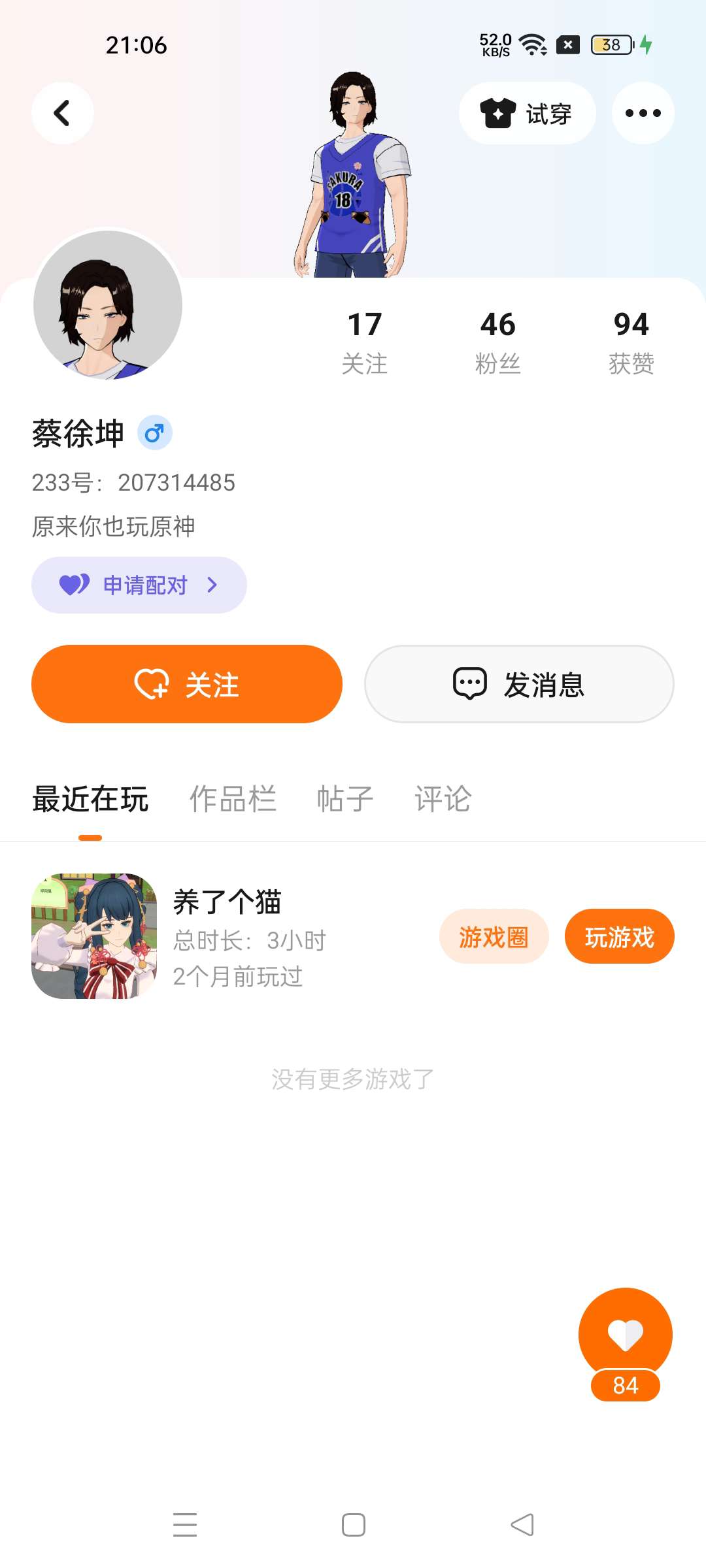Return with the system back button
Image resolution: width=706 pixels, height=1568 pixels.
click(522, 1525)
